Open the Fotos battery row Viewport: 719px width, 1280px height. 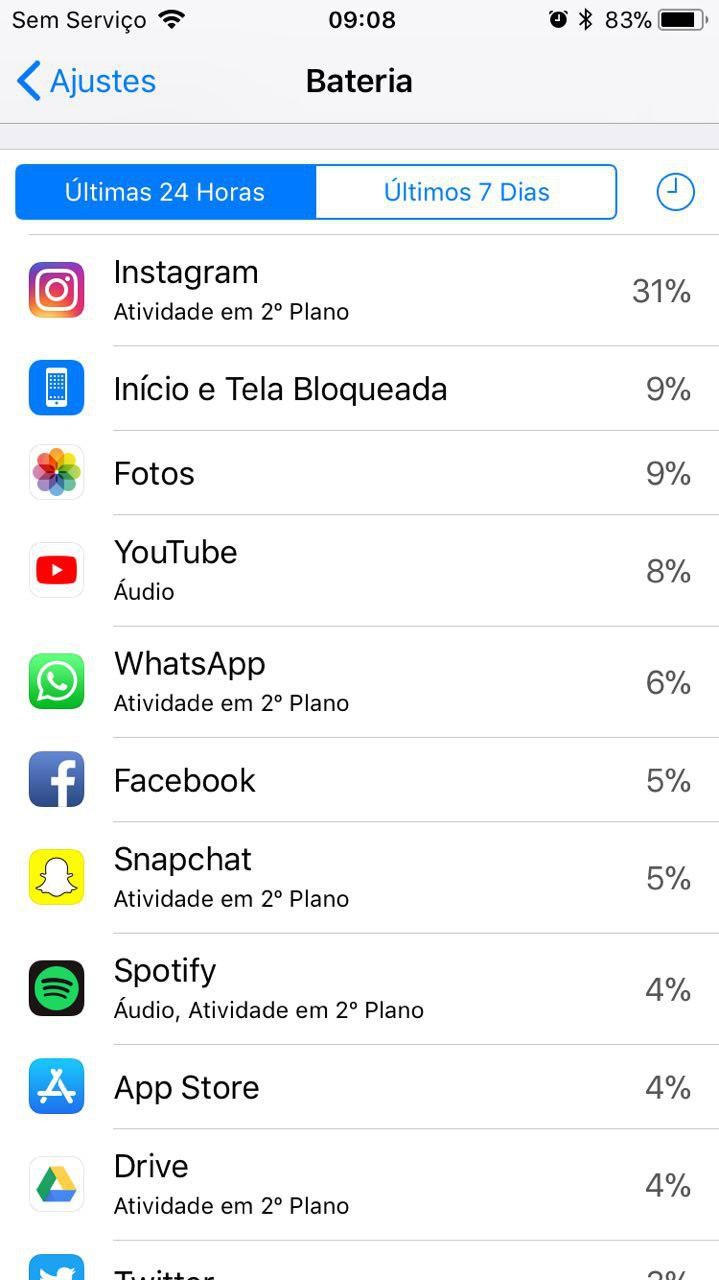360,473
